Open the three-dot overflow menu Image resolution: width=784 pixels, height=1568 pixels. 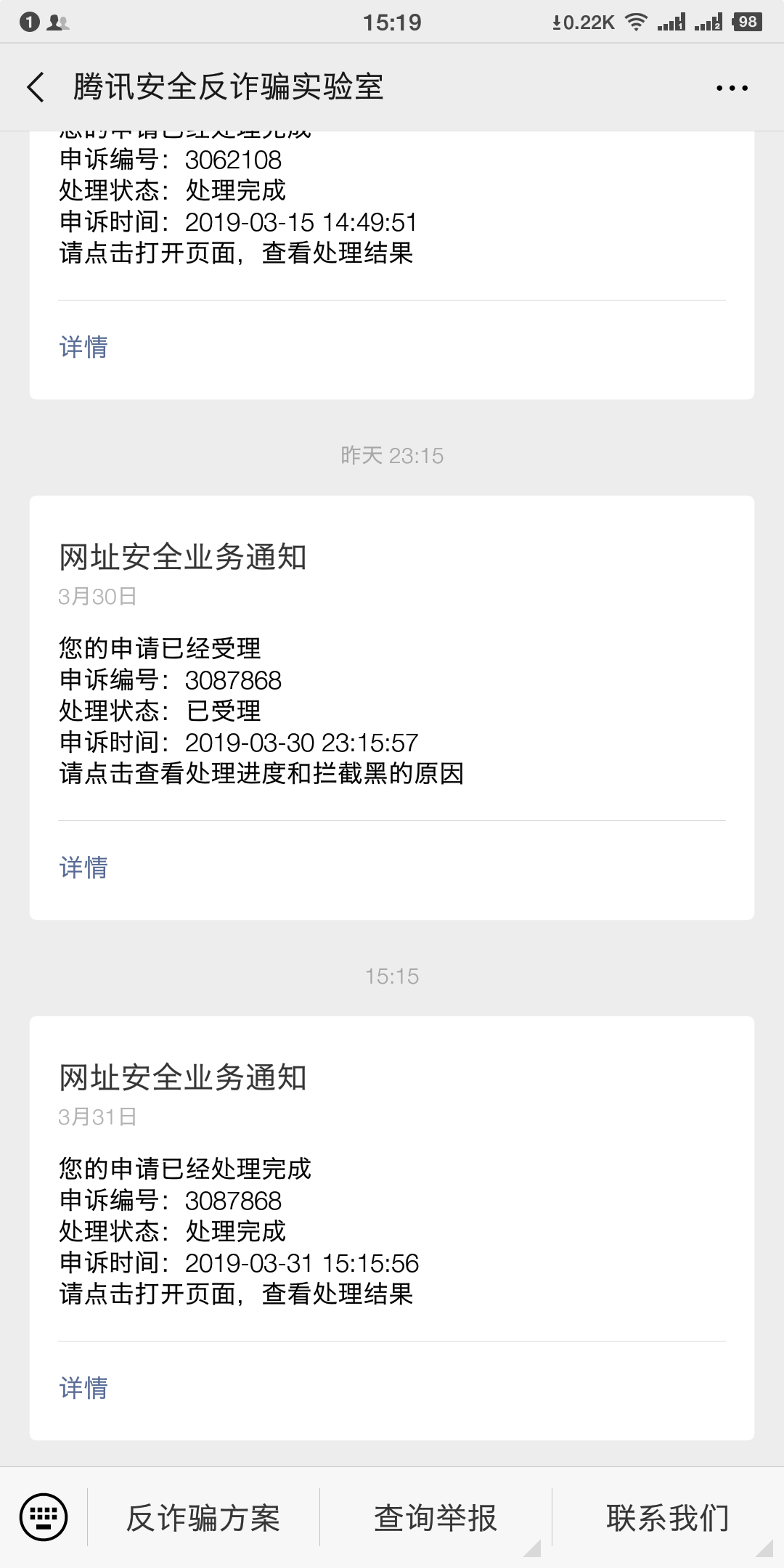pos(732,88)
